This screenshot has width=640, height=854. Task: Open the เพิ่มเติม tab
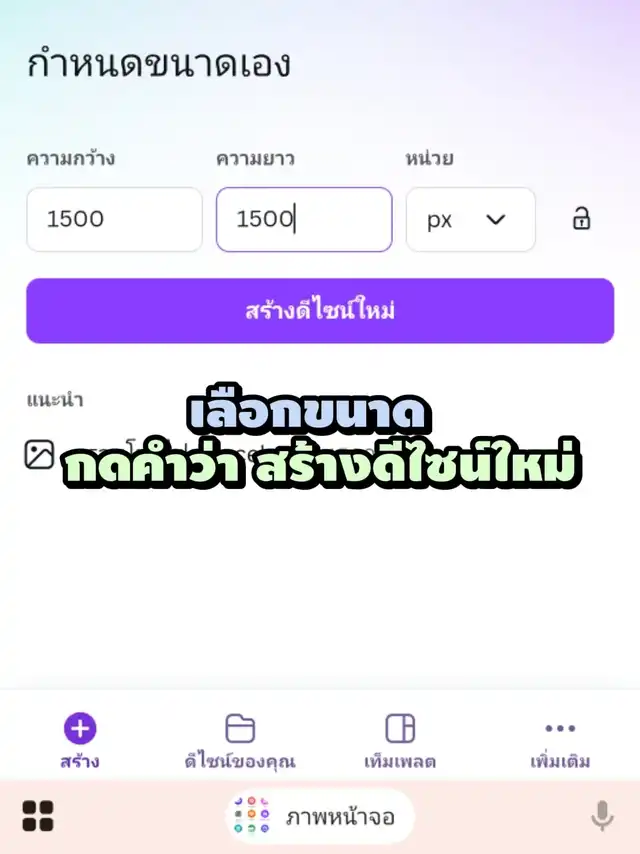click(560, 741)
